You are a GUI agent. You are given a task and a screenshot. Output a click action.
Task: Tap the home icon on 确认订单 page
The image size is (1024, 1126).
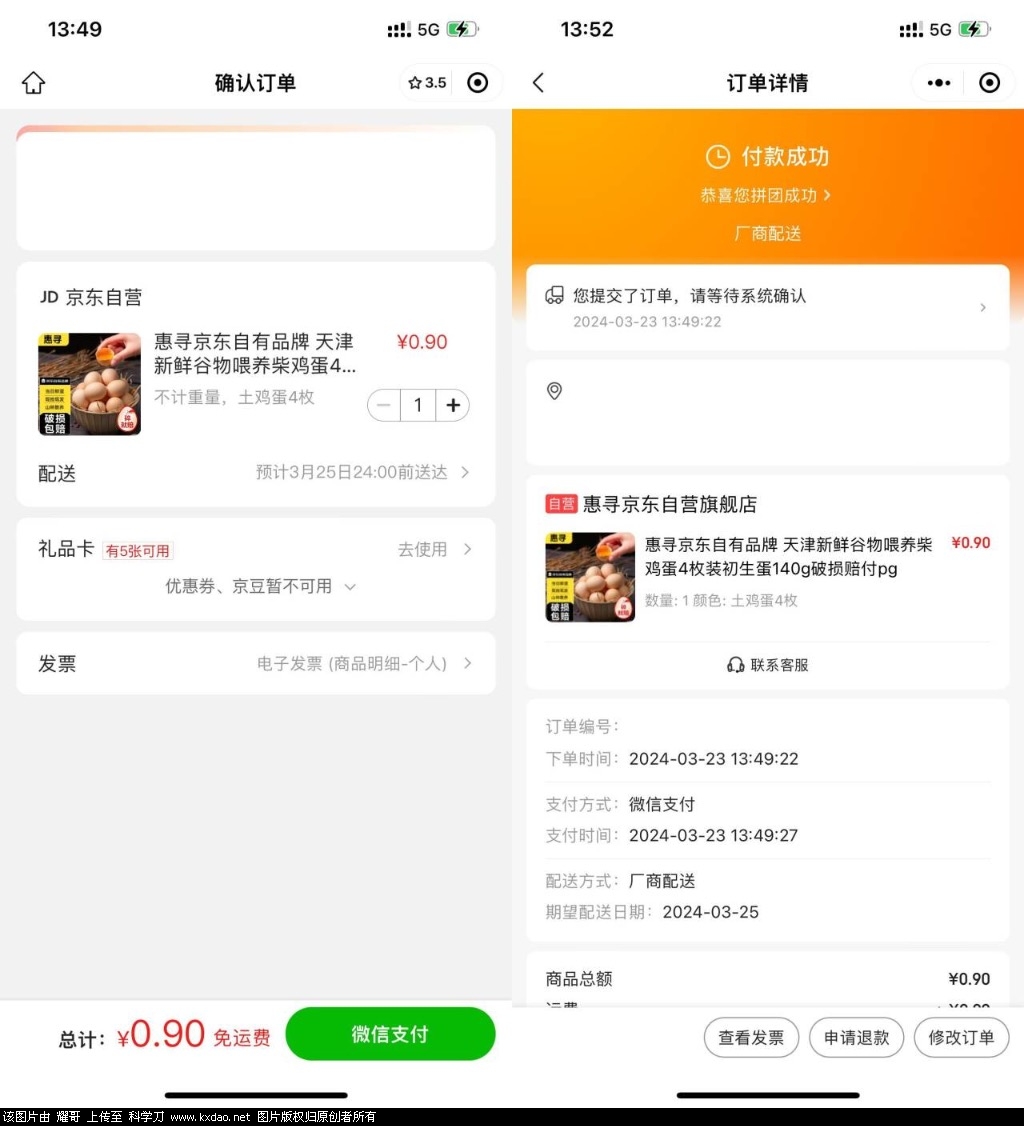coord(34,83)
